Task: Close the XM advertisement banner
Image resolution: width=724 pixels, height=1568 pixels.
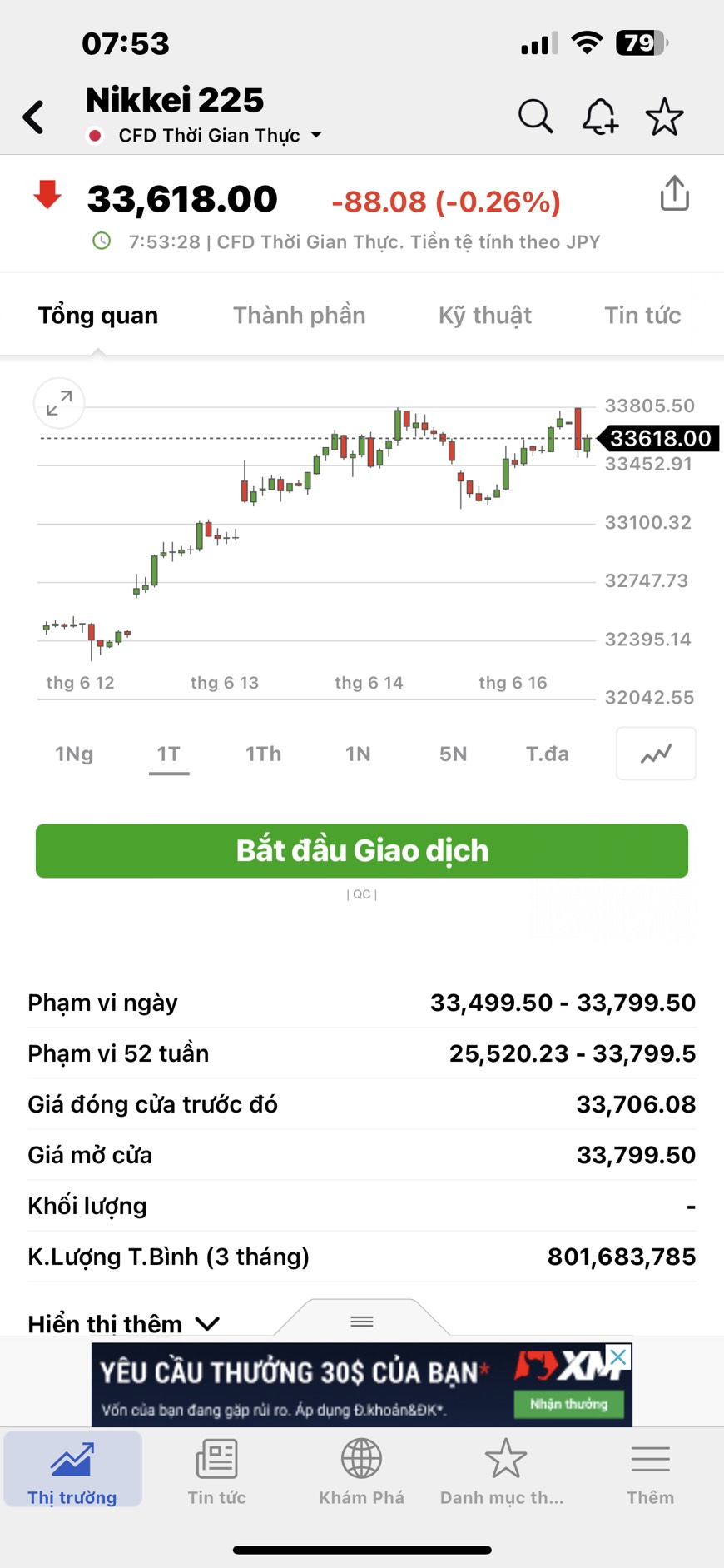Action: click(x=618, y=1356)
